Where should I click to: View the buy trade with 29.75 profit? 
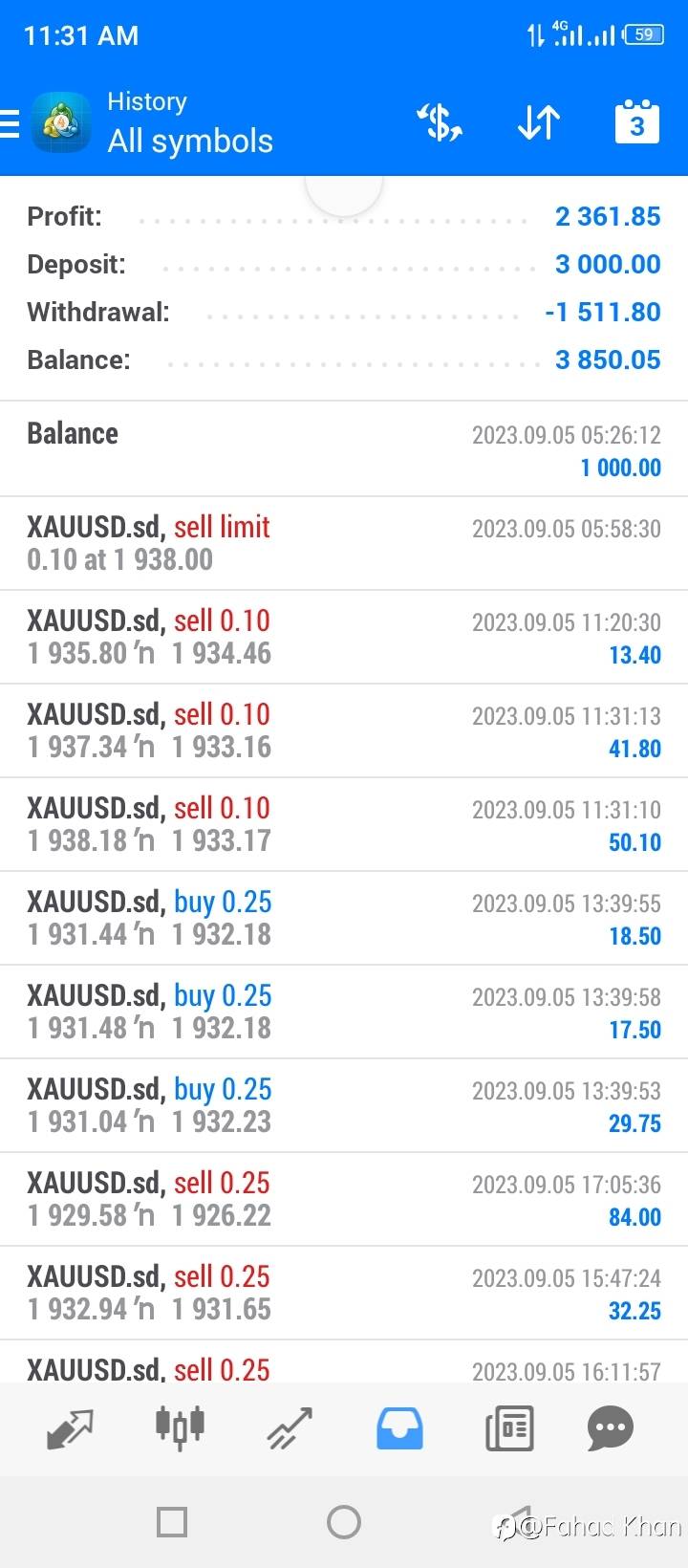pyautogui.click(x=344, y=1105)
